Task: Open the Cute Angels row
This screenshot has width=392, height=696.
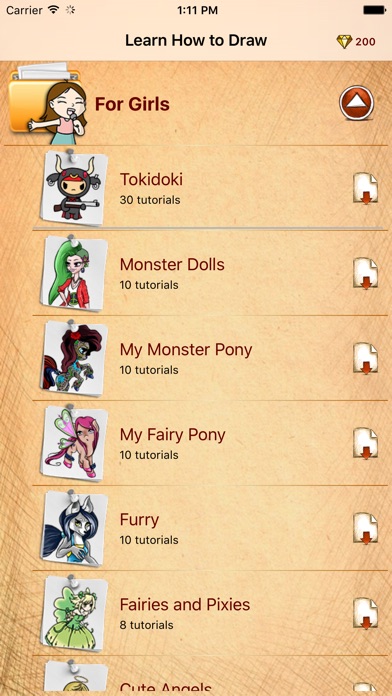Action: pyautogui.click(x=210, y=674)
